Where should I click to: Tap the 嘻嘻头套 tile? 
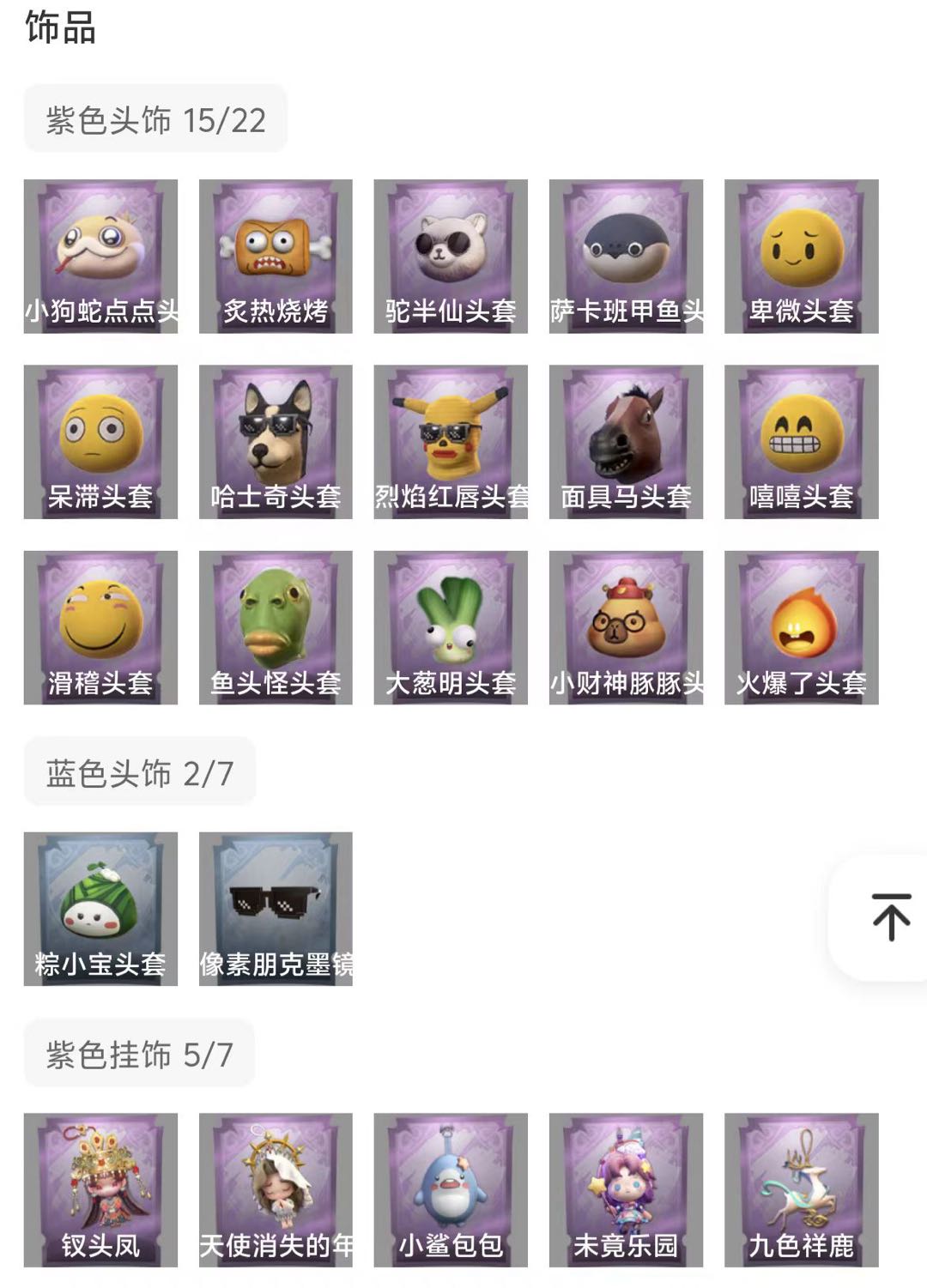pyautogui.click(x=801, y=442)
